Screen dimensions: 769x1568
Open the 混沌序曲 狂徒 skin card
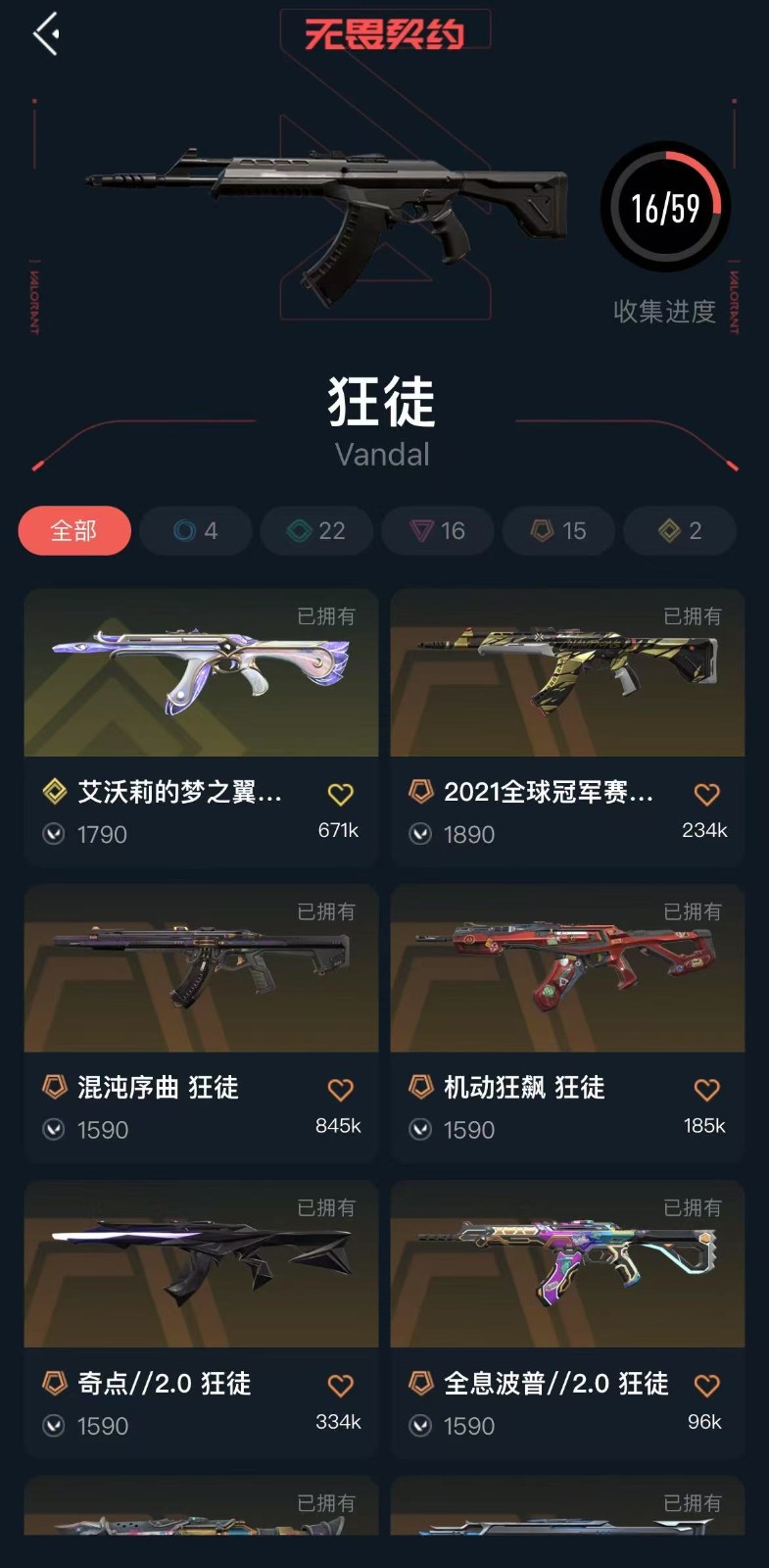click(x=201, y=969)
